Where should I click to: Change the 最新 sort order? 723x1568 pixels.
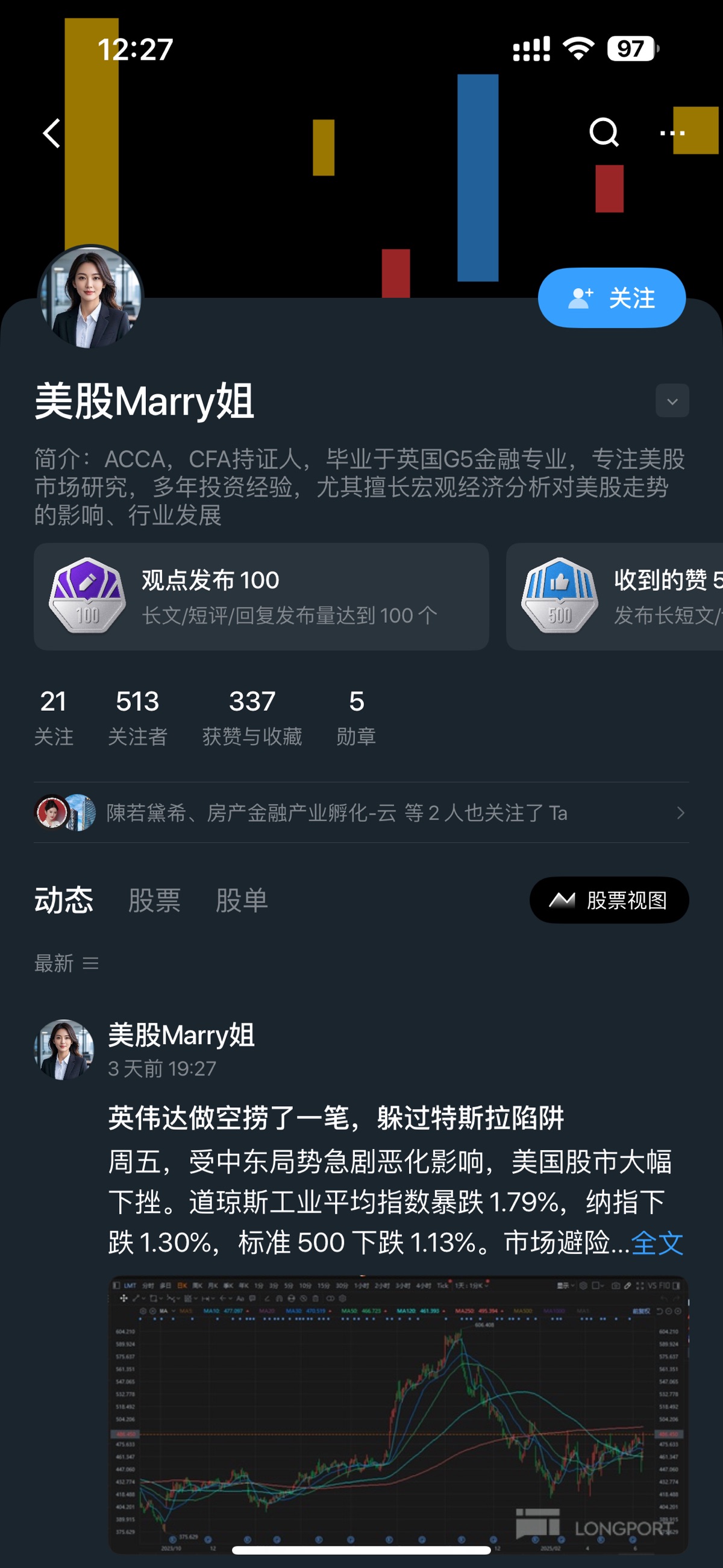pyautogui.click(x=66, y=963)
